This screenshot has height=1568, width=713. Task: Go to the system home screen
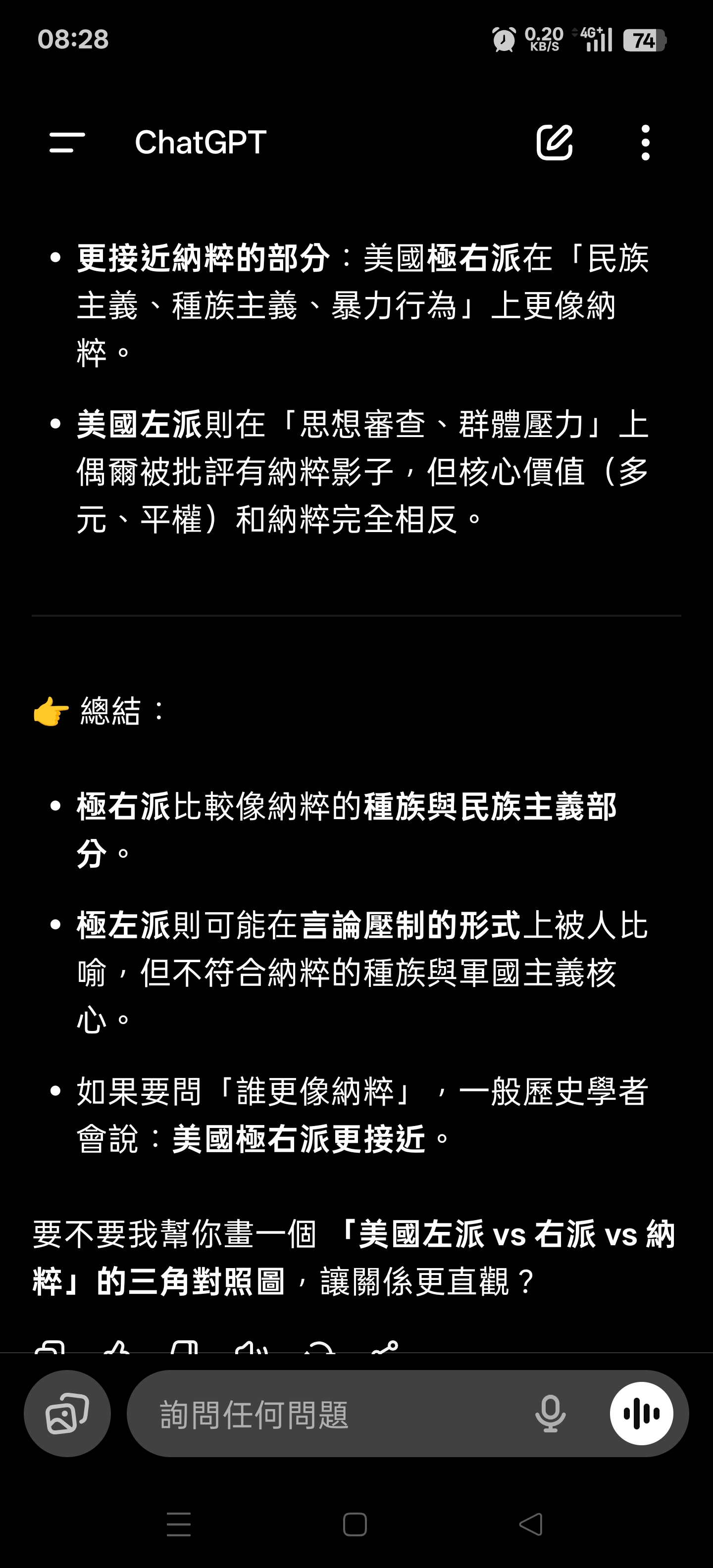coord(355,1524)
